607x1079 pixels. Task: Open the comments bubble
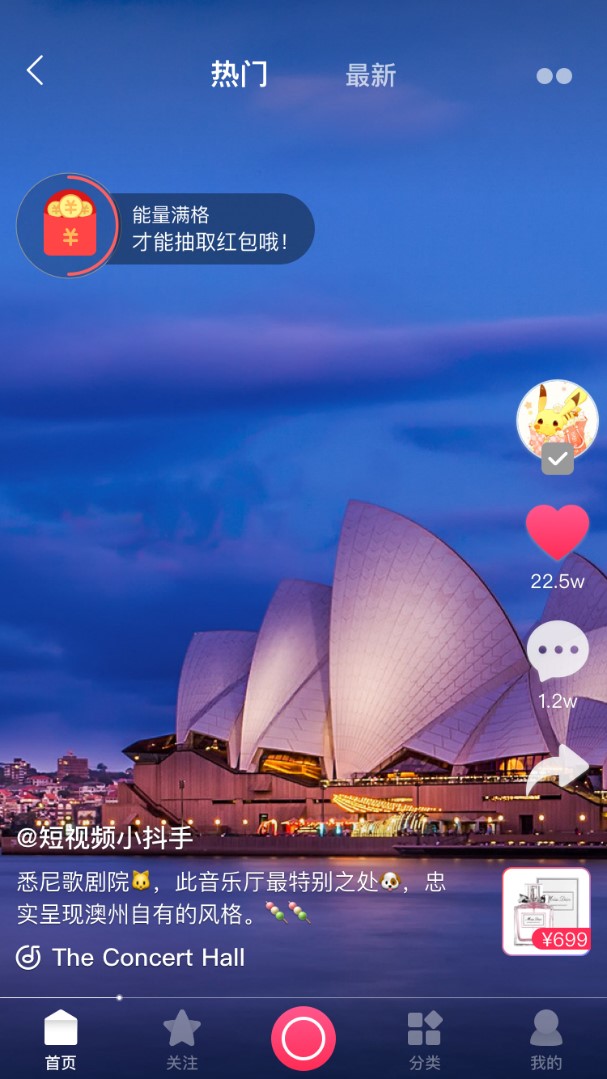557,650
